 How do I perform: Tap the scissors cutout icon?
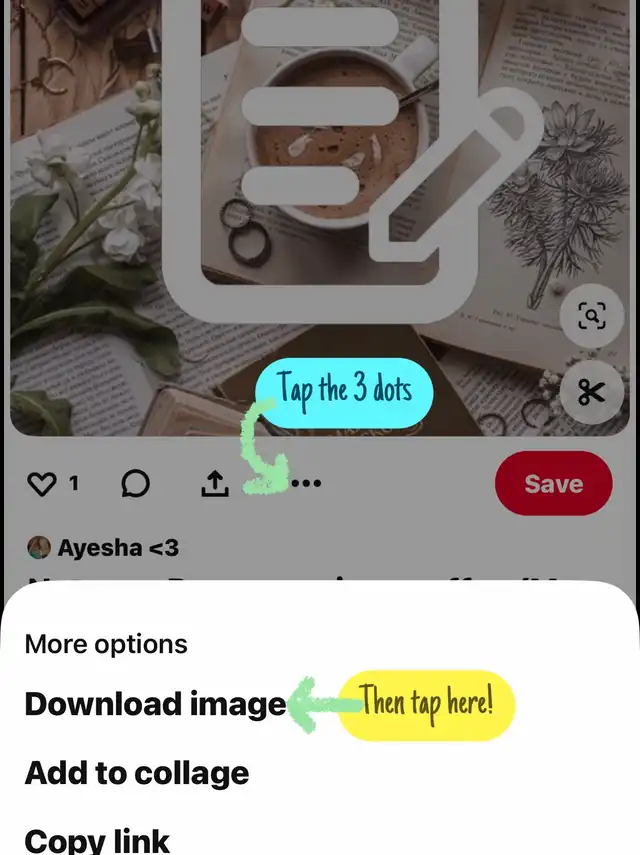pos(591,392)
